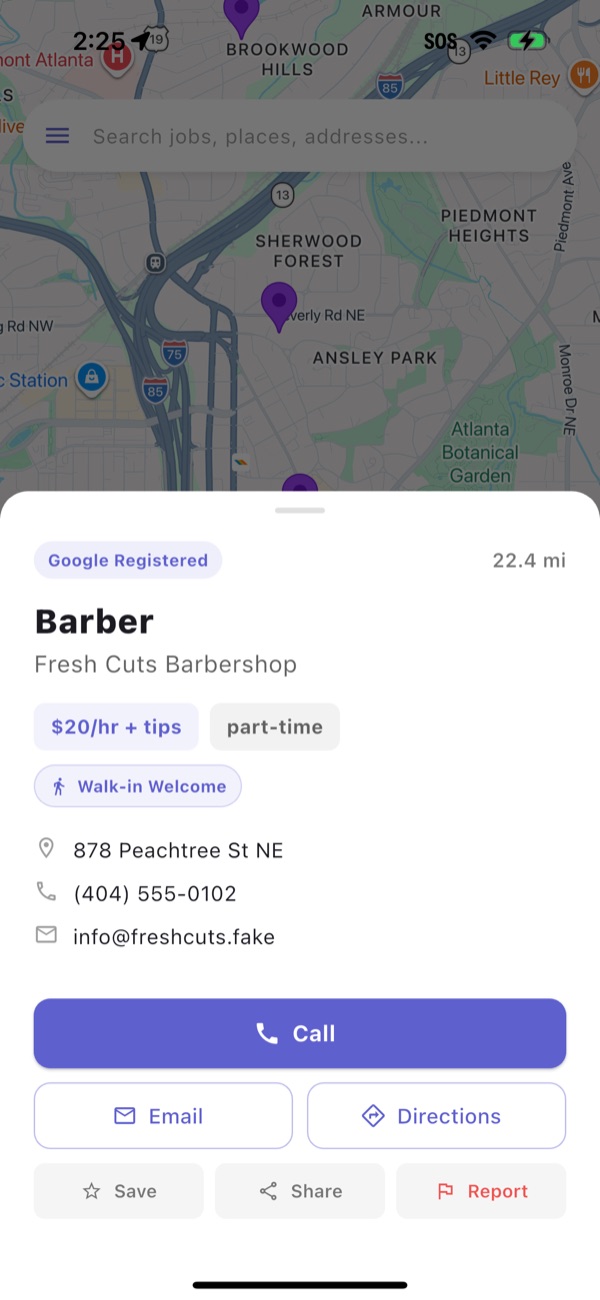
Task: Share the Barber job listing
Action: point(300,1191)
